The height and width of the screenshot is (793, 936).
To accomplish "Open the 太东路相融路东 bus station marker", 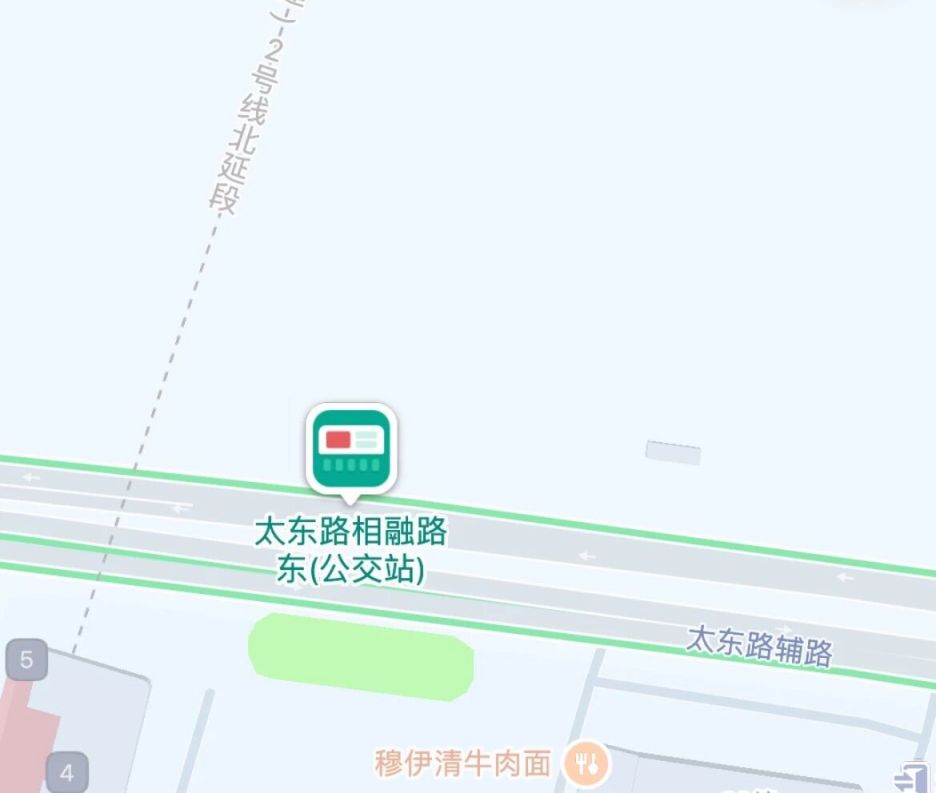I will click(x=351, y=453).
